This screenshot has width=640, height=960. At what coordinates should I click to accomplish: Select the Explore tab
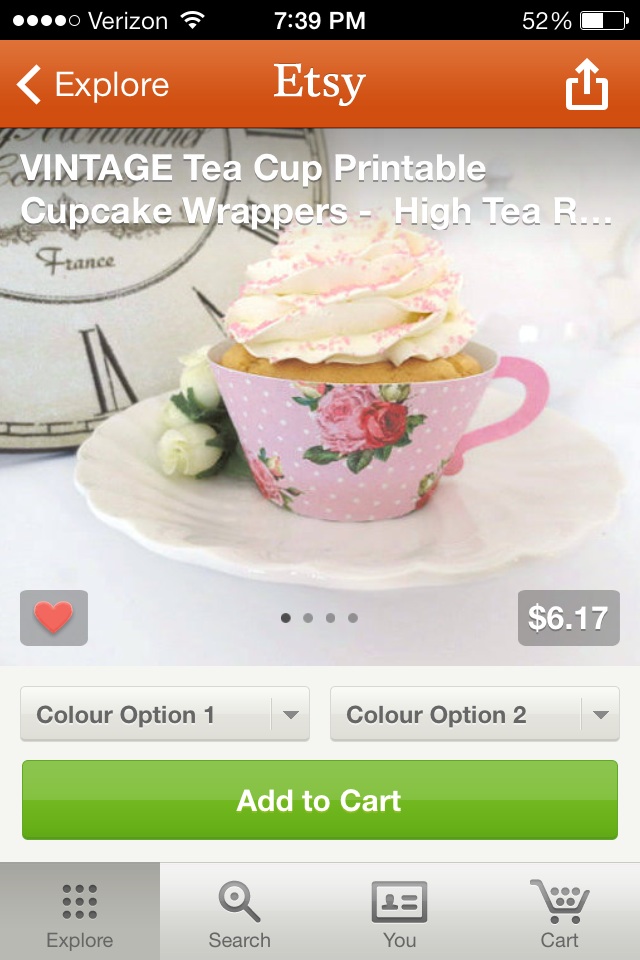pyautogui.click(x=80, y=912)
